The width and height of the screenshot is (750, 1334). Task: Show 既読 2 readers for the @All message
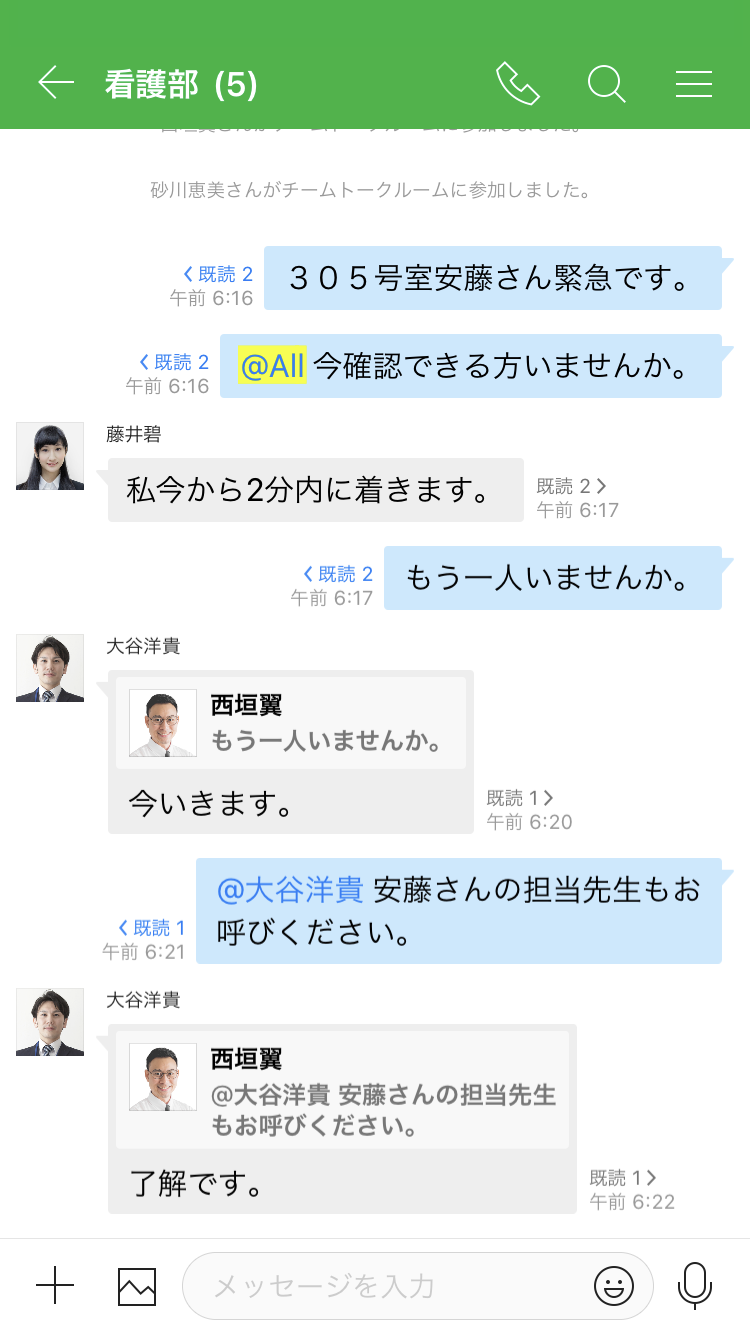click(x=174, y=362)
